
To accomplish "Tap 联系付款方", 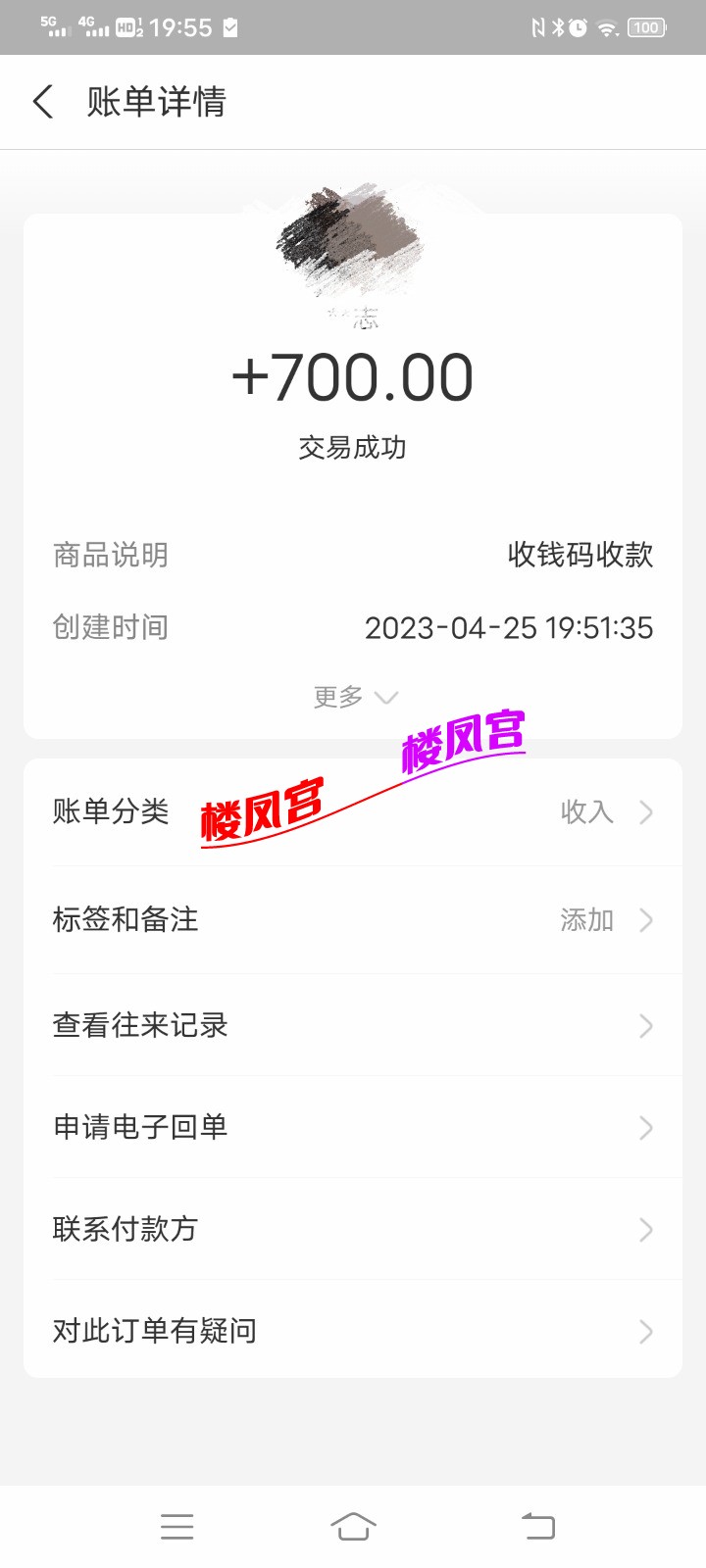I will (353, 1229).
